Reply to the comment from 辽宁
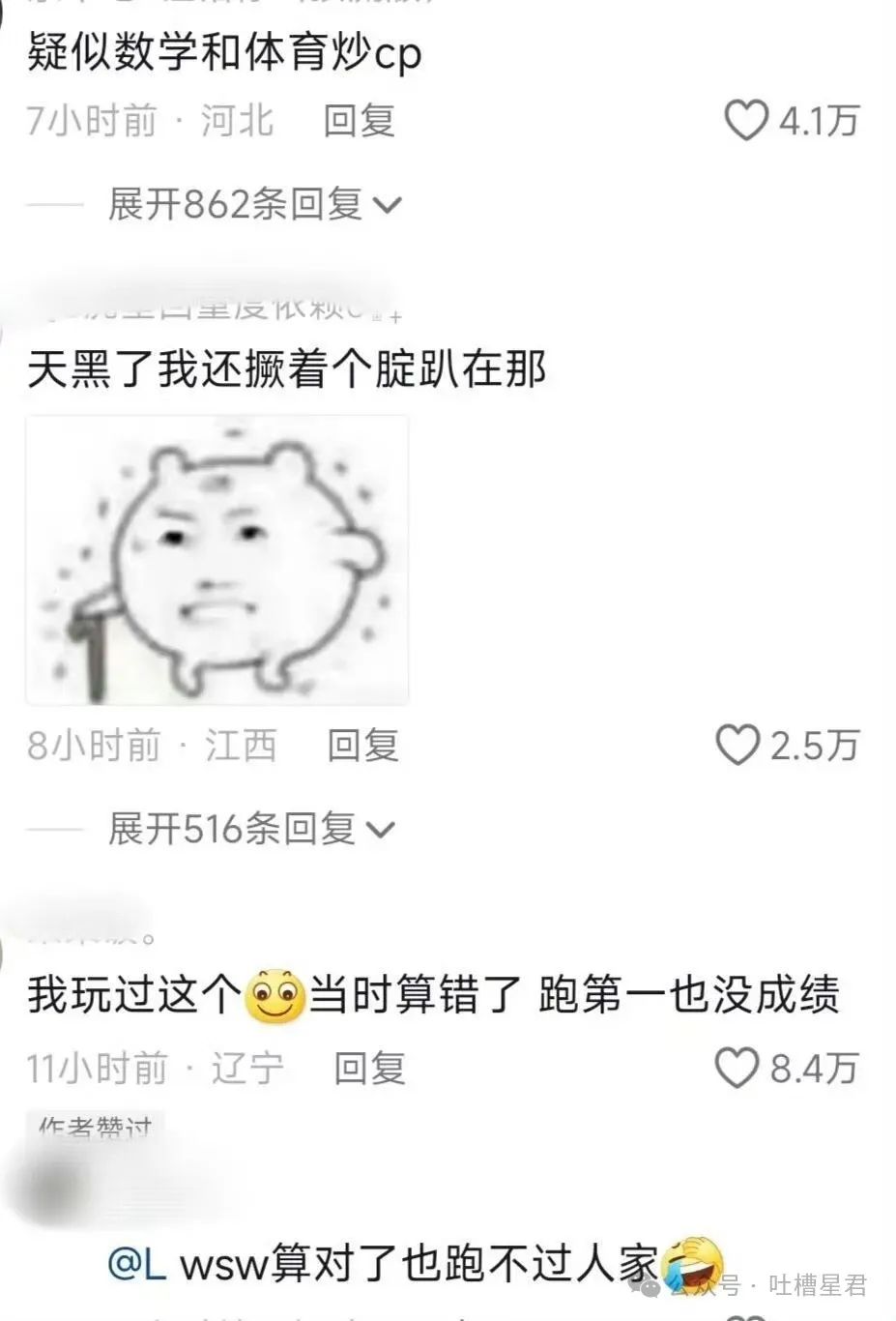 tap(369, 1069)
